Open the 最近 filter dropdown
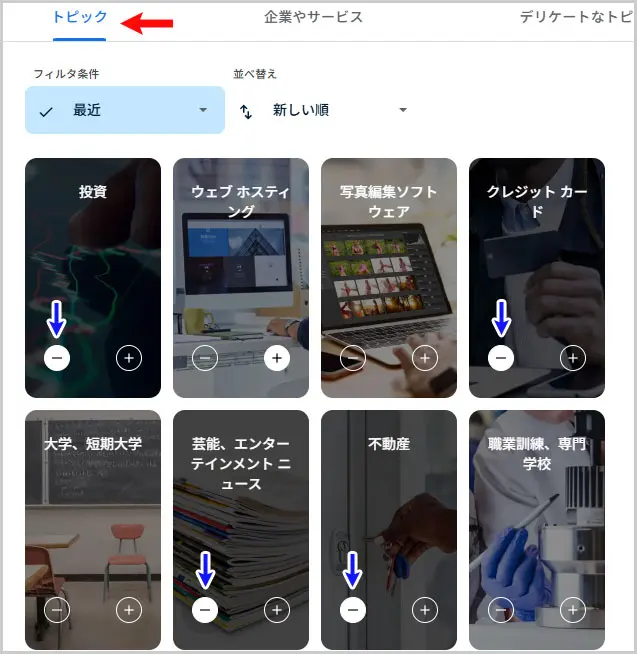The image size is (637, 654). (125, 110)
